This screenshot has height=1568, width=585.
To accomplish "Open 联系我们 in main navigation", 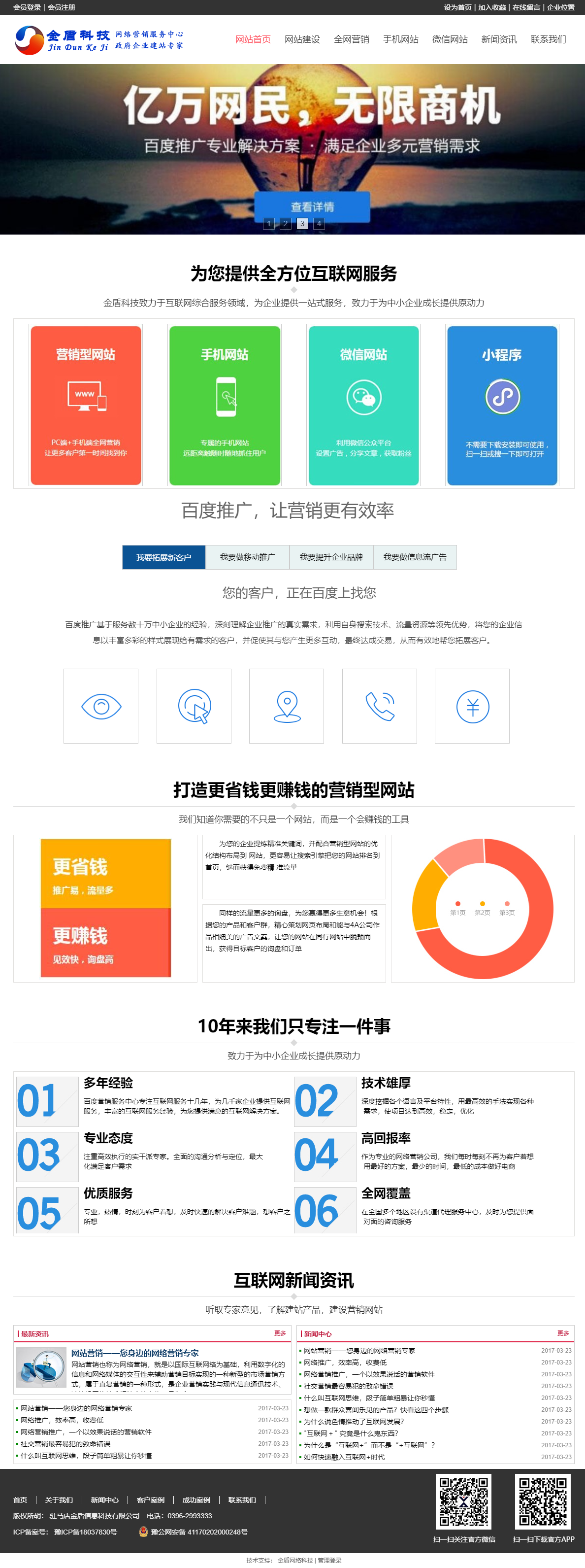I will pyautogui.click(x=548, y=39).
